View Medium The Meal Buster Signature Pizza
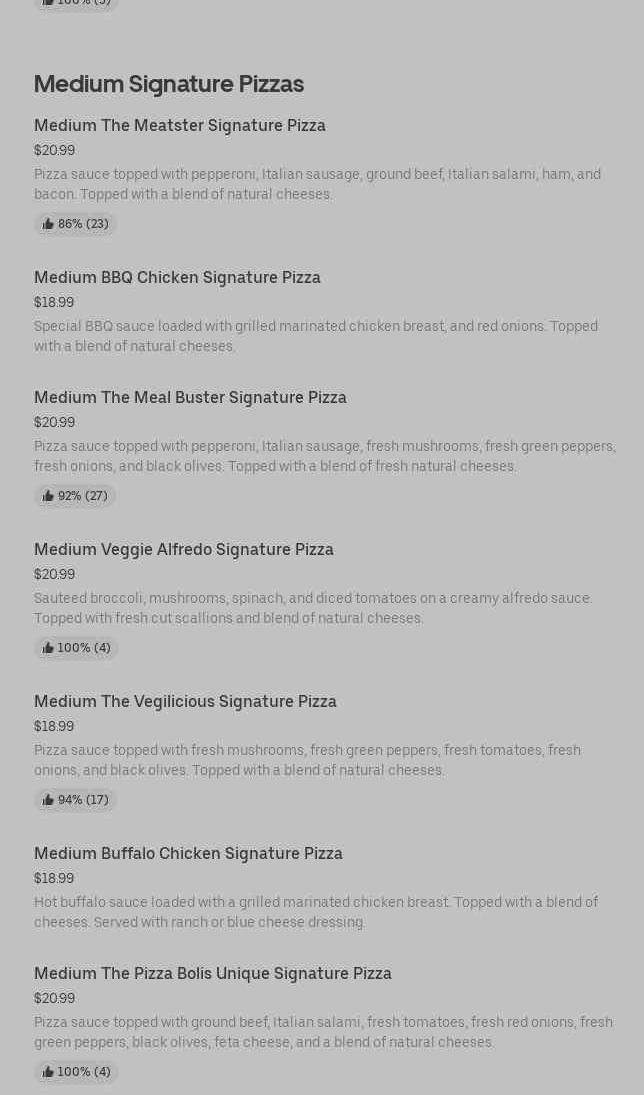The width and height of the screenshot is (644, 1095). 190,398
